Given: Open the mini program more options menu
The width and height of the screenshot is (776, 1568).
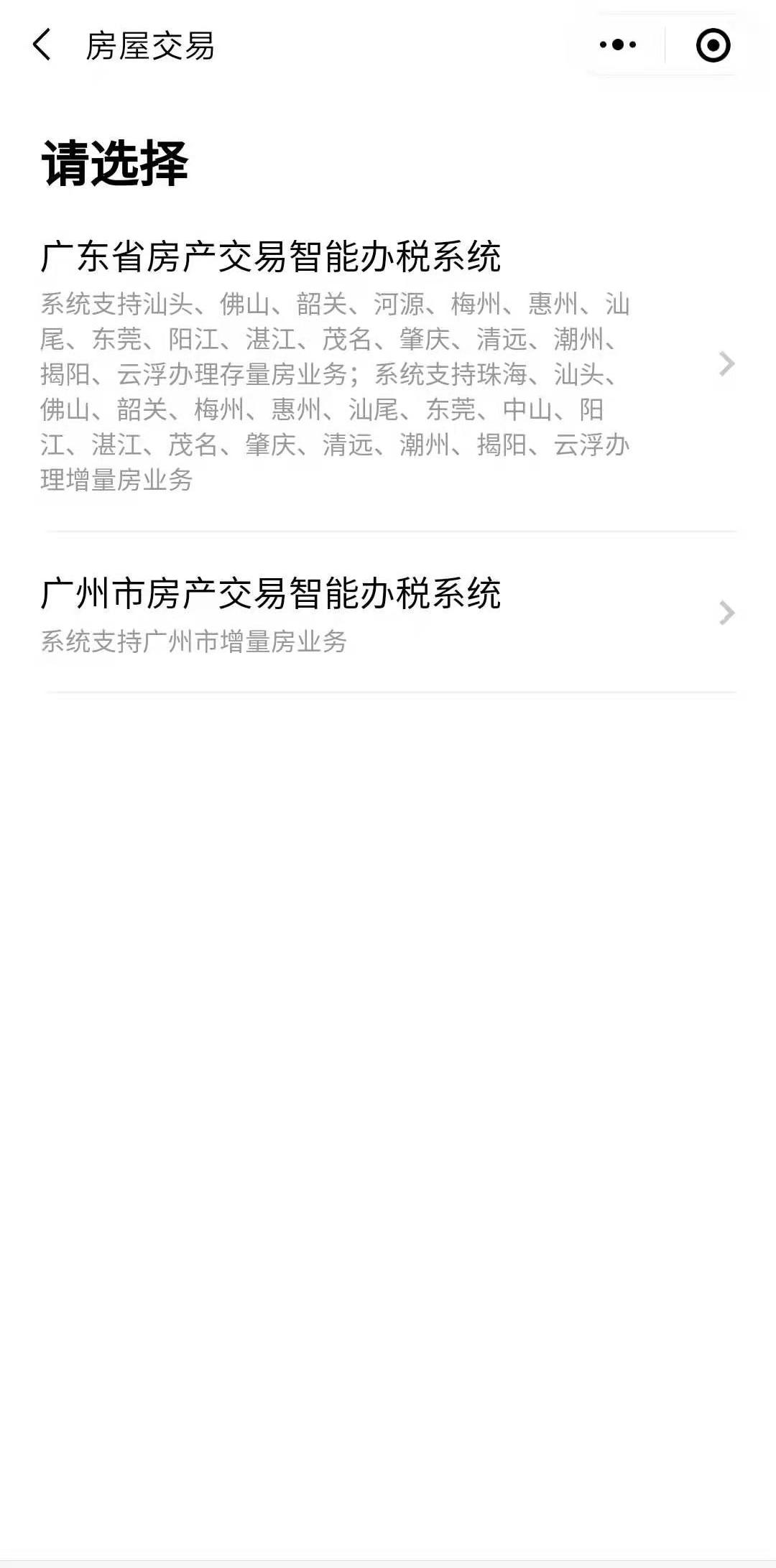Looking at the screenshot, I should click(618, 45).
